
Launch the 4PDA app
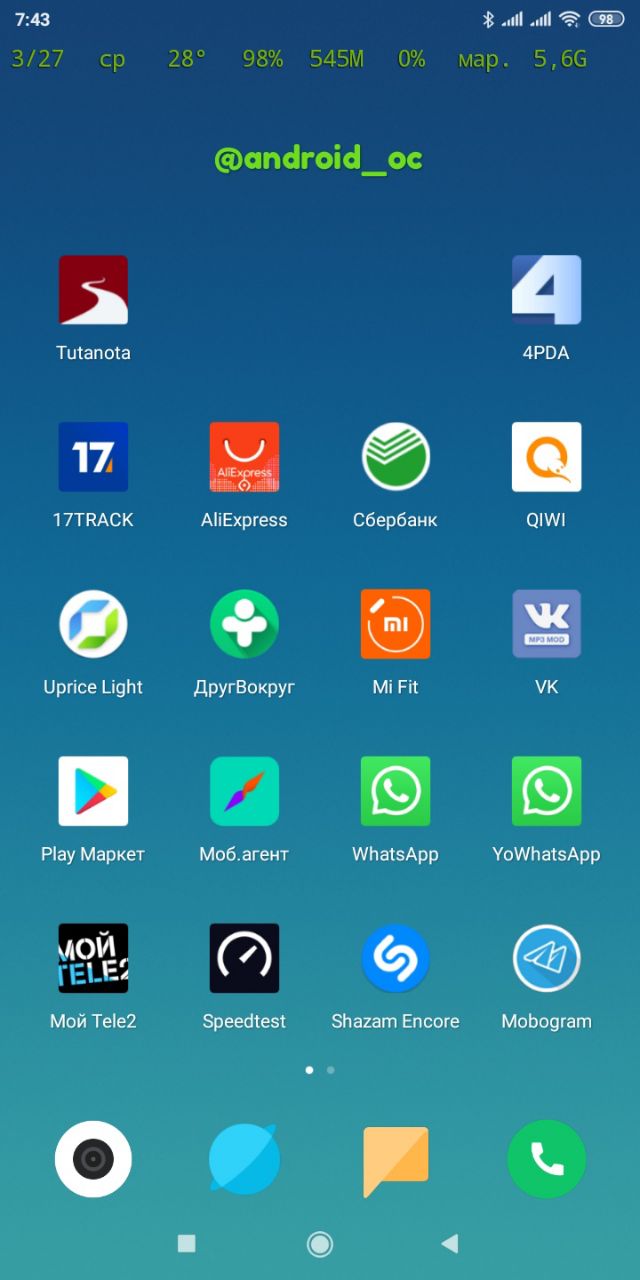point(546,290)
